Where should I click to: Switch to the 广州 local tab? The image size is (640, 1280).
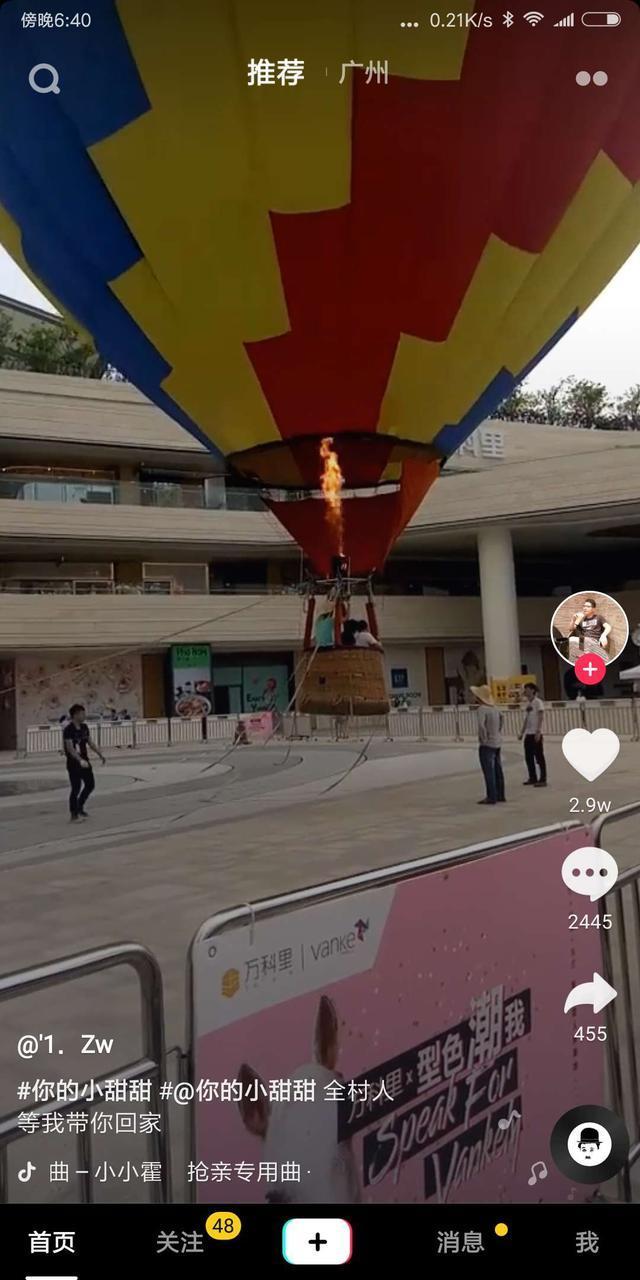coord(363,73)
